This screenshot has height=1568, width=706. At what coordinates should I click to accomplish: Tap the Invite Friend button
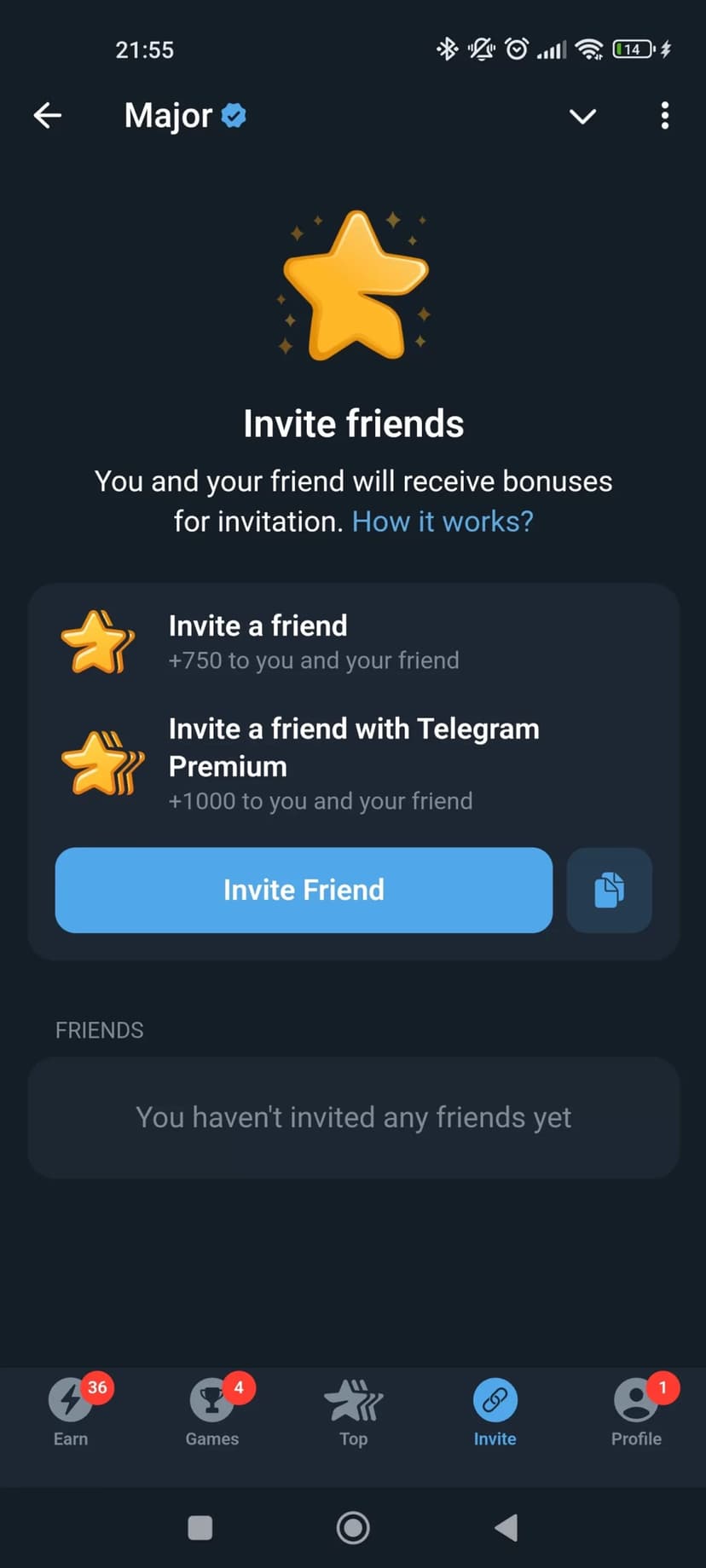pos(304,890)
